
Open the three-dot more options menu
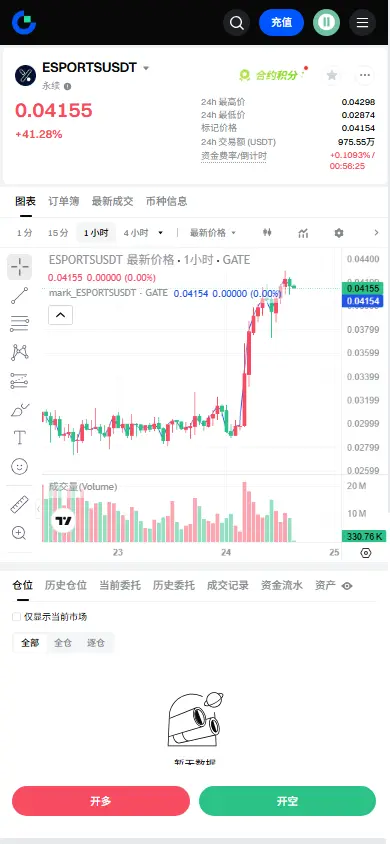point(365,75)
